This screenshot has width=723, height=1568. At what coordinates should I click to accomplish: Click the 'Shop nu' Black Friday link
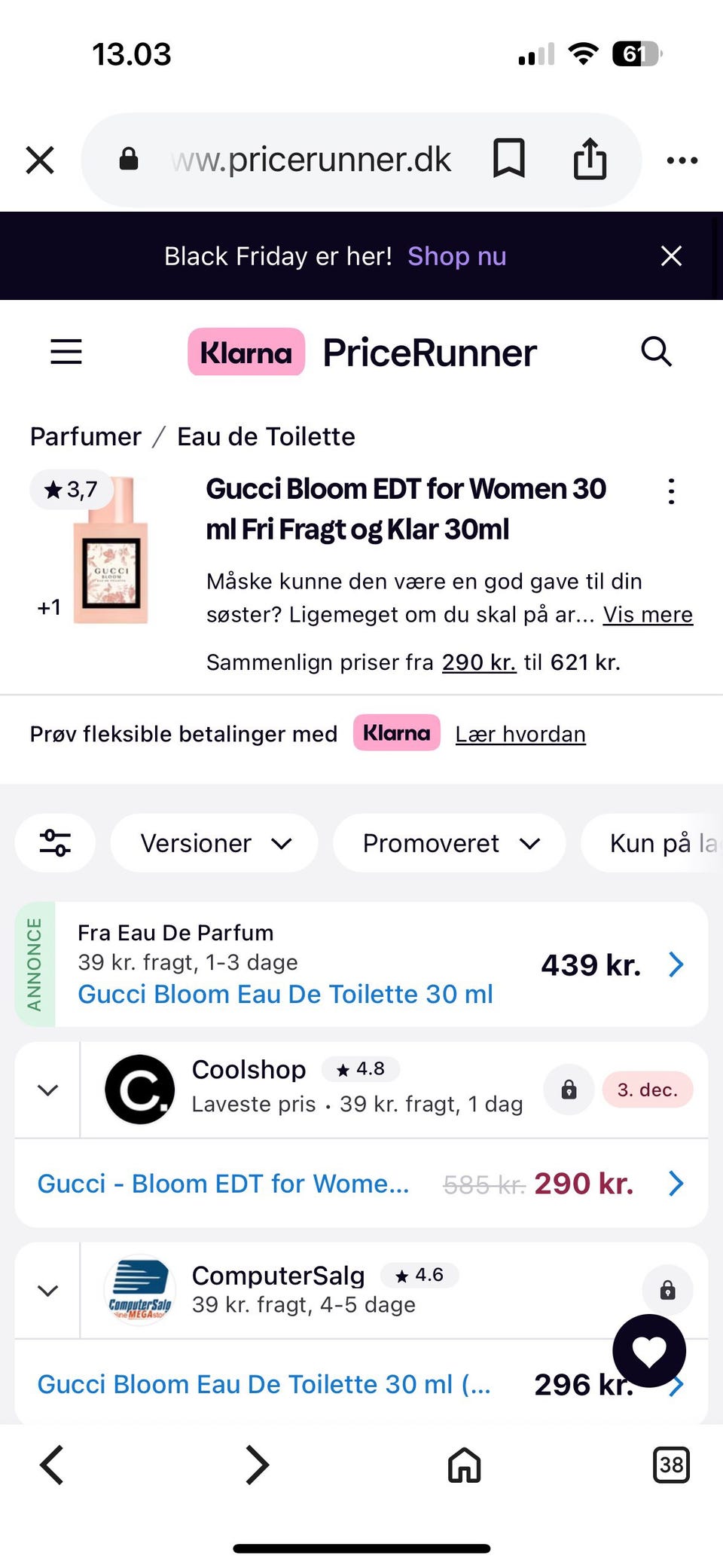point(457,256)
